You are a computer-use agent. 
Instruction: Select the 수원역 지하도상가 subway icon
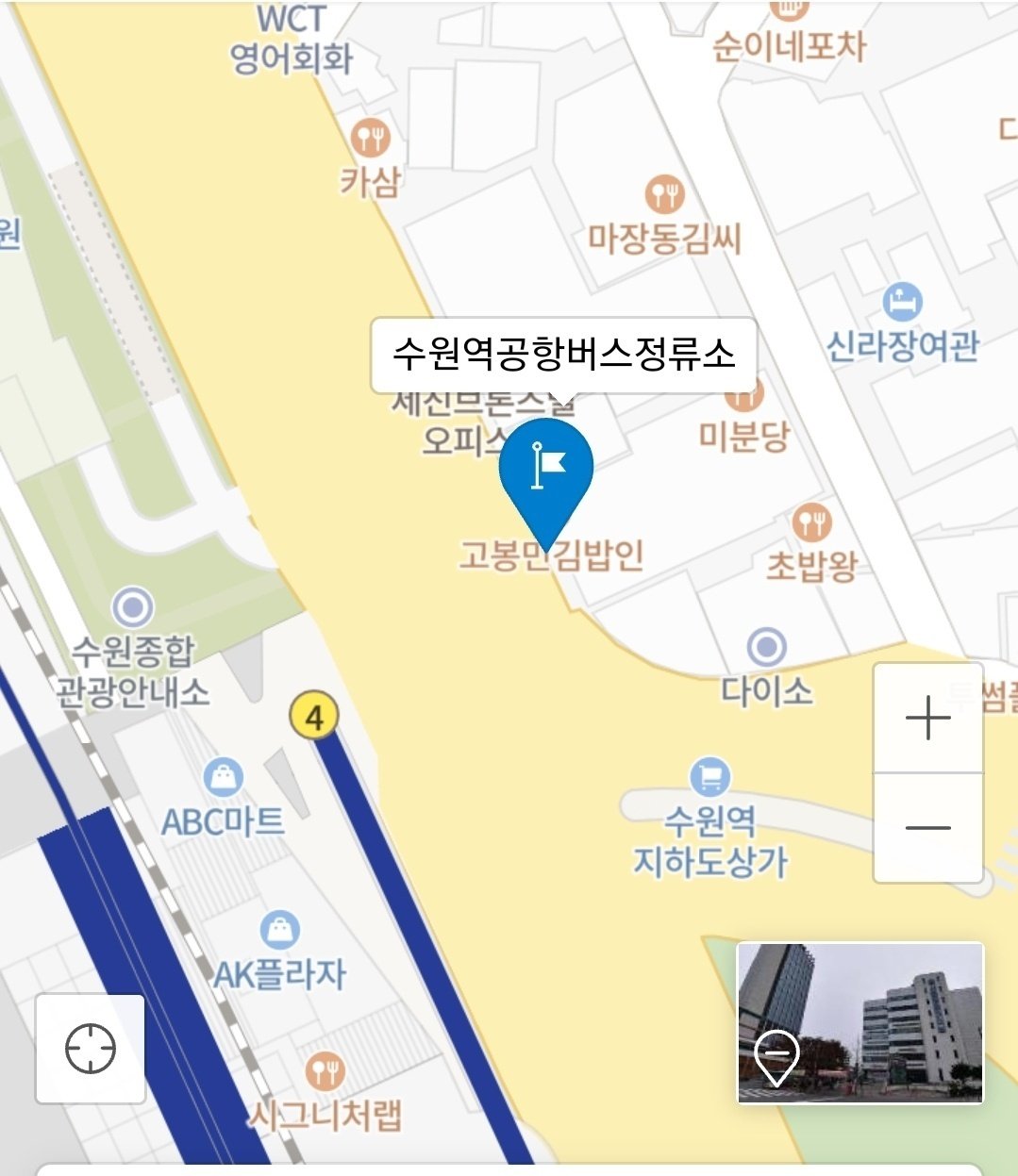pos(710,775)
